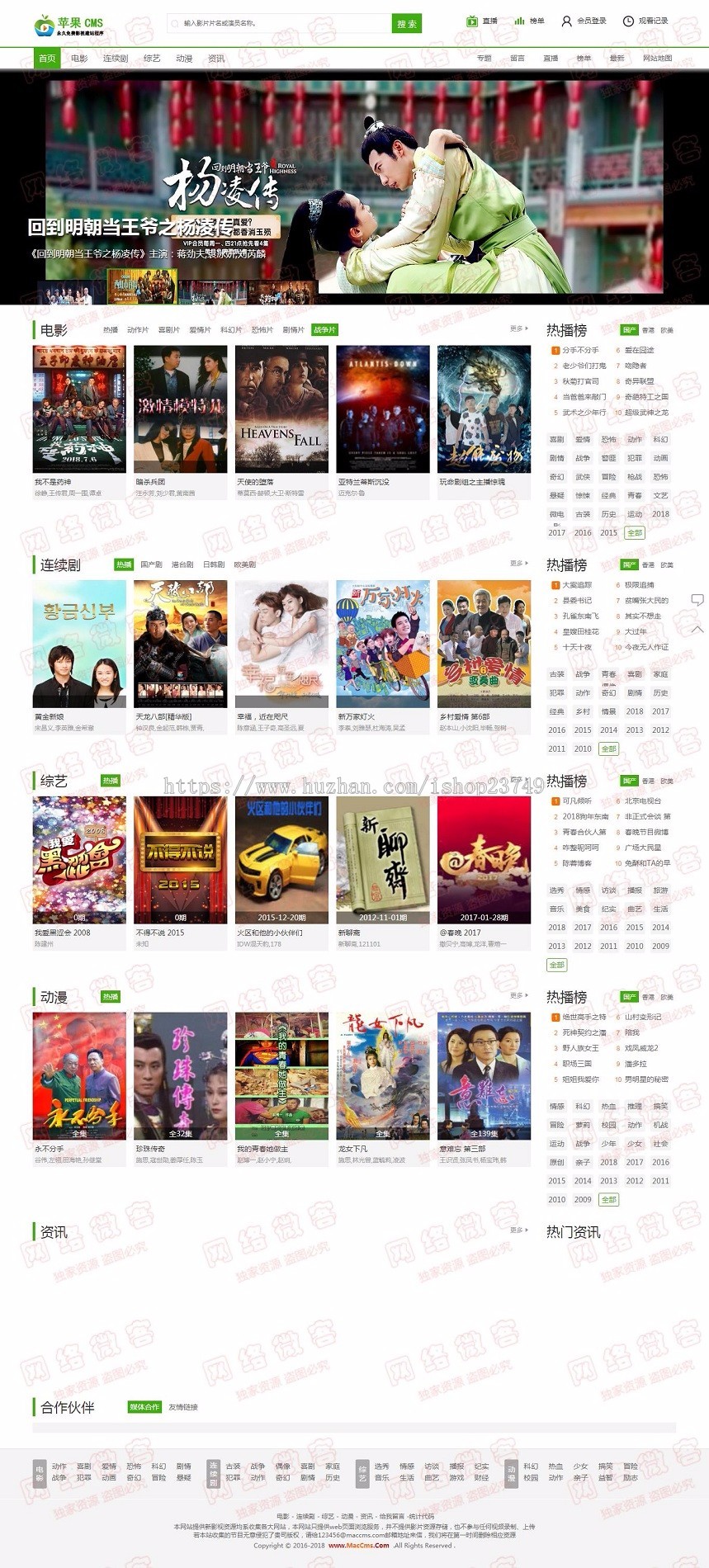The image size is (709, 1568).
Task: Open variety show card 新聊斋
Action: [383, 860]
